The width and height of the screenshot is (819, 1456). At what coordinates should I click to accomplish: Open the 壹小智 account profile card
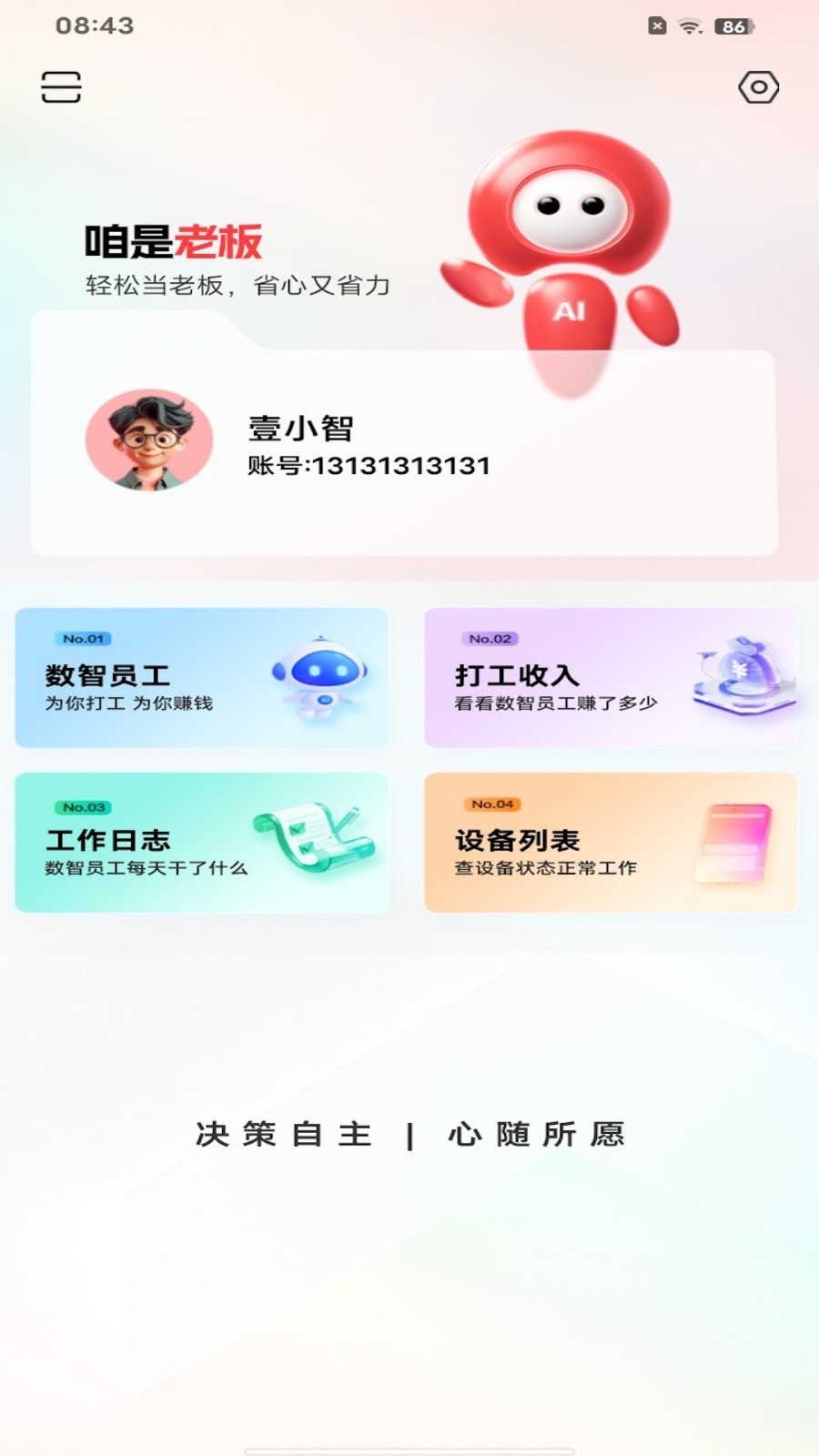(403, 446)
